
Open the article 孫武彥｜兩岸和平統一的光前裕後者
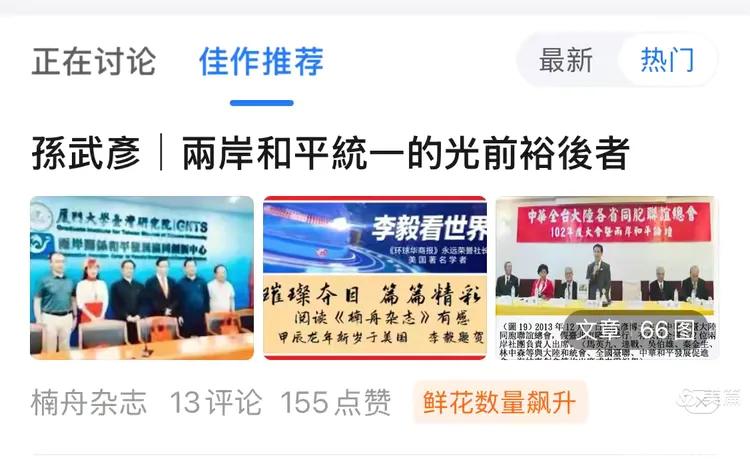331,154
